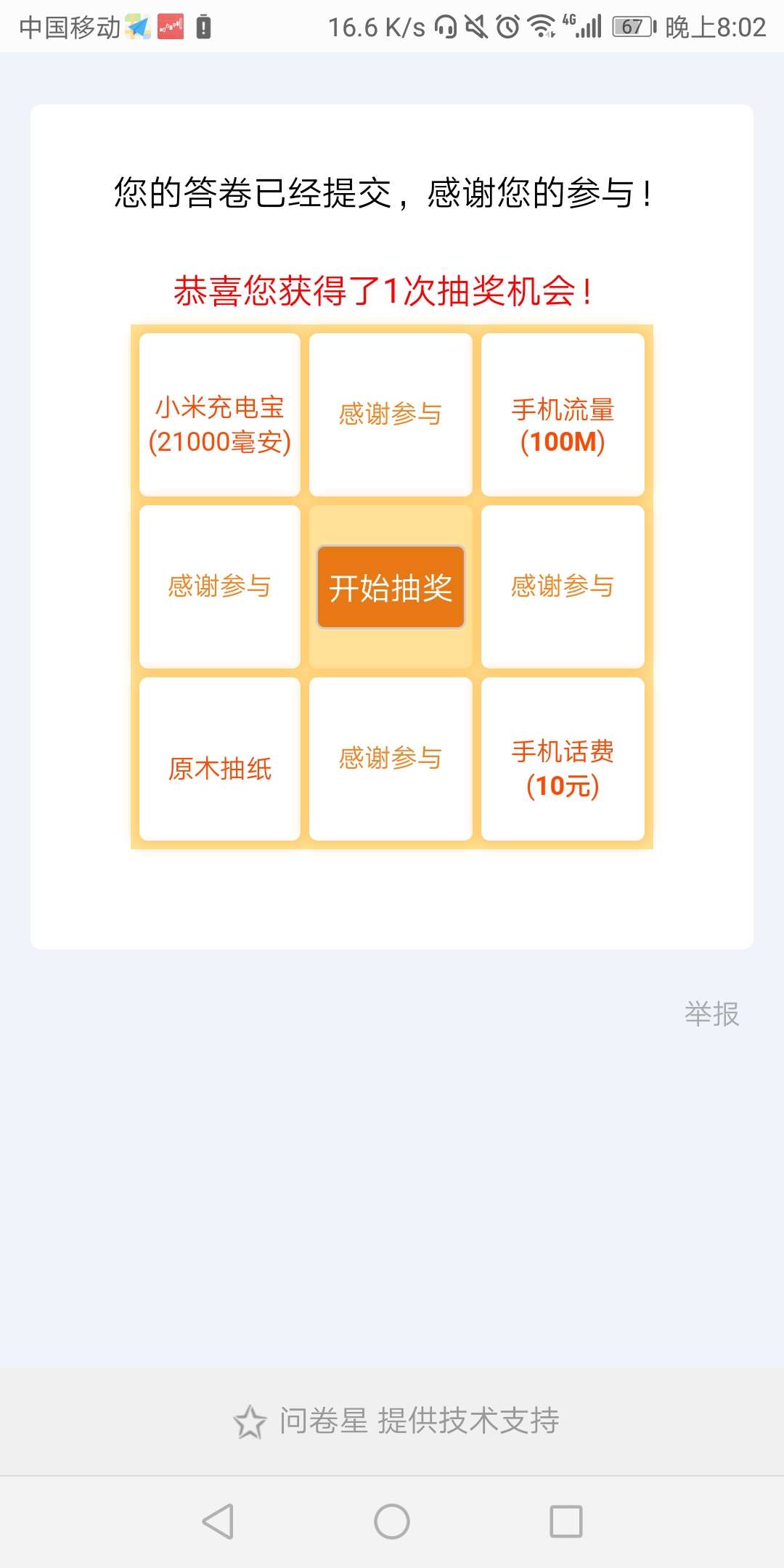Tap the 开始抽奖 button to start the lottery
This screenshot has height=1568, width=784.
coord(391,587)
